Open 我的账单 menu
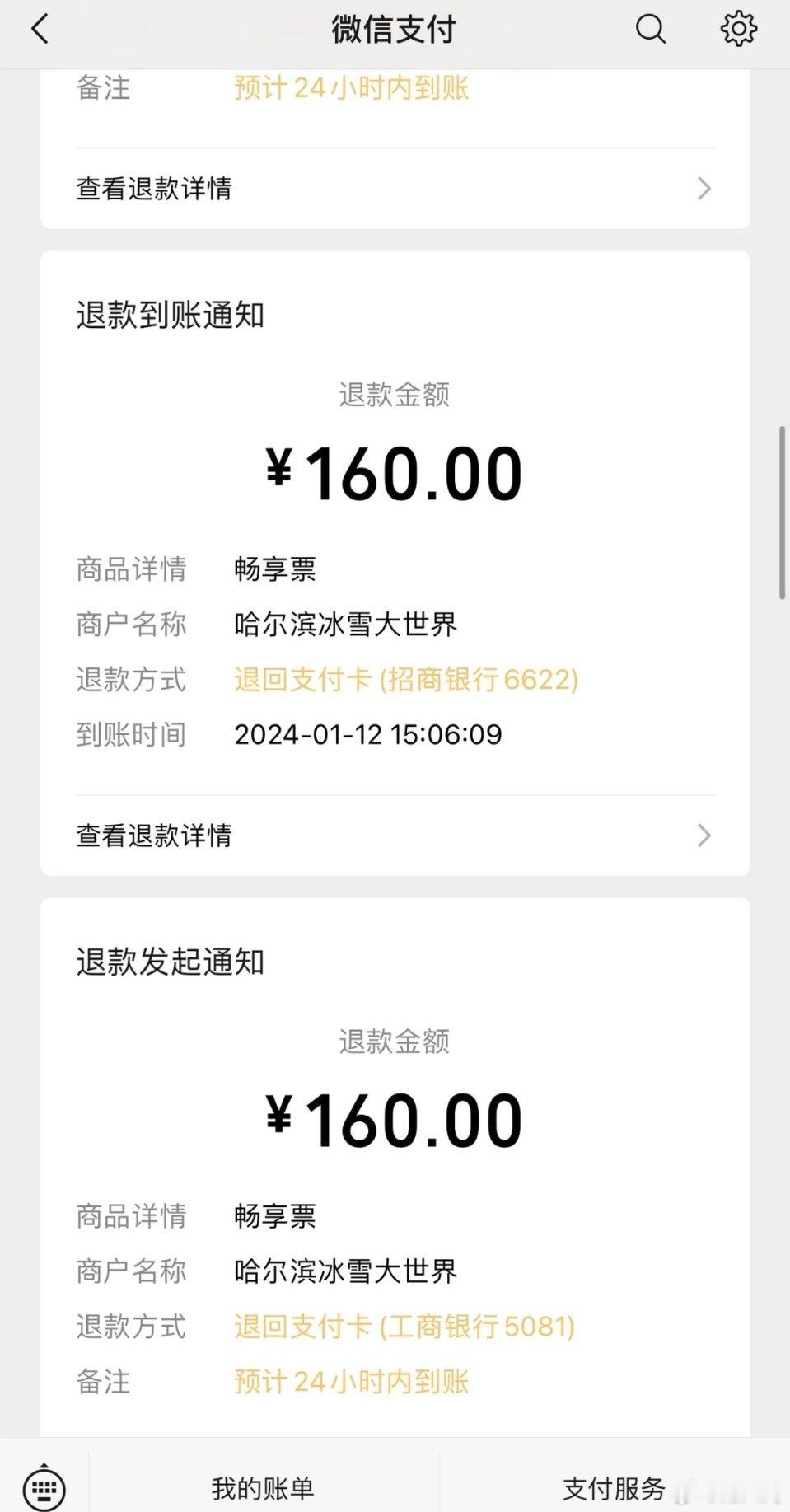 pos(263,1488)
